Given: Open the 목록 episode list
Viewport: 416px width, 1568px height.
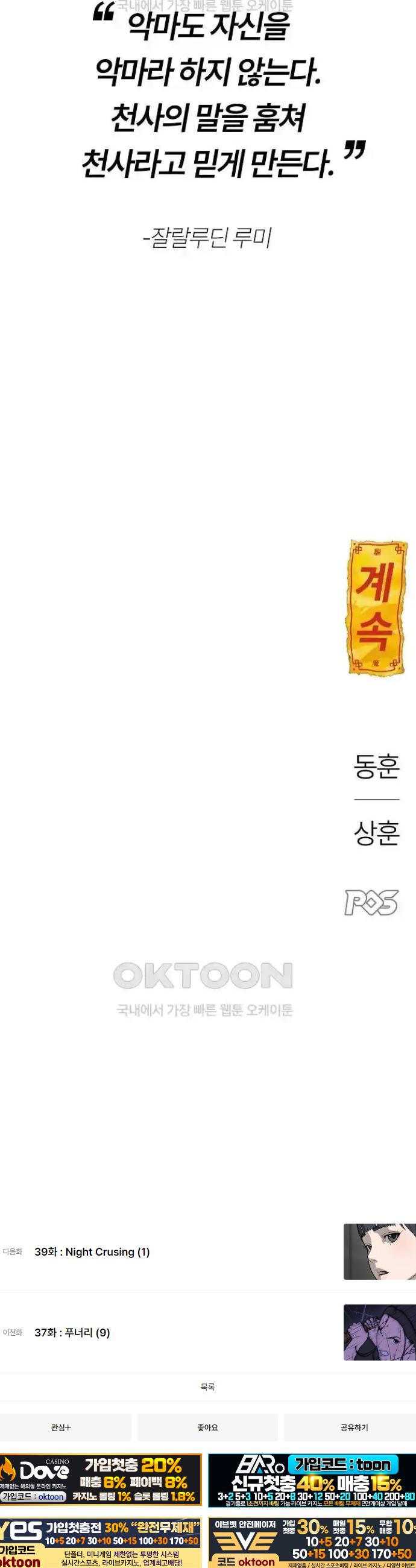Looking at the screenshot, I should [207, 1386].
